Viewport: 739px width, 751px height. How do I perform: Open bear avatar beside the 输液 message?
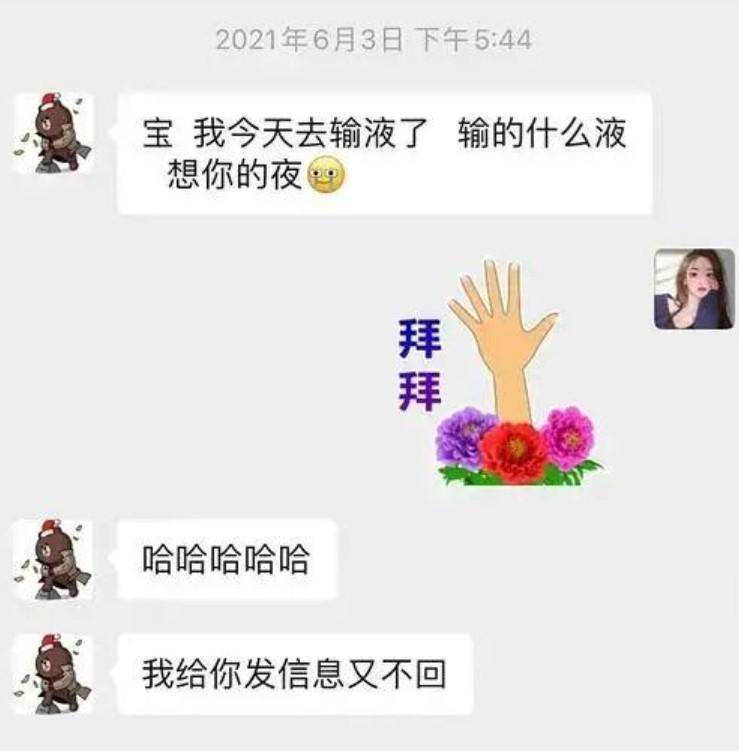(53, 134)
